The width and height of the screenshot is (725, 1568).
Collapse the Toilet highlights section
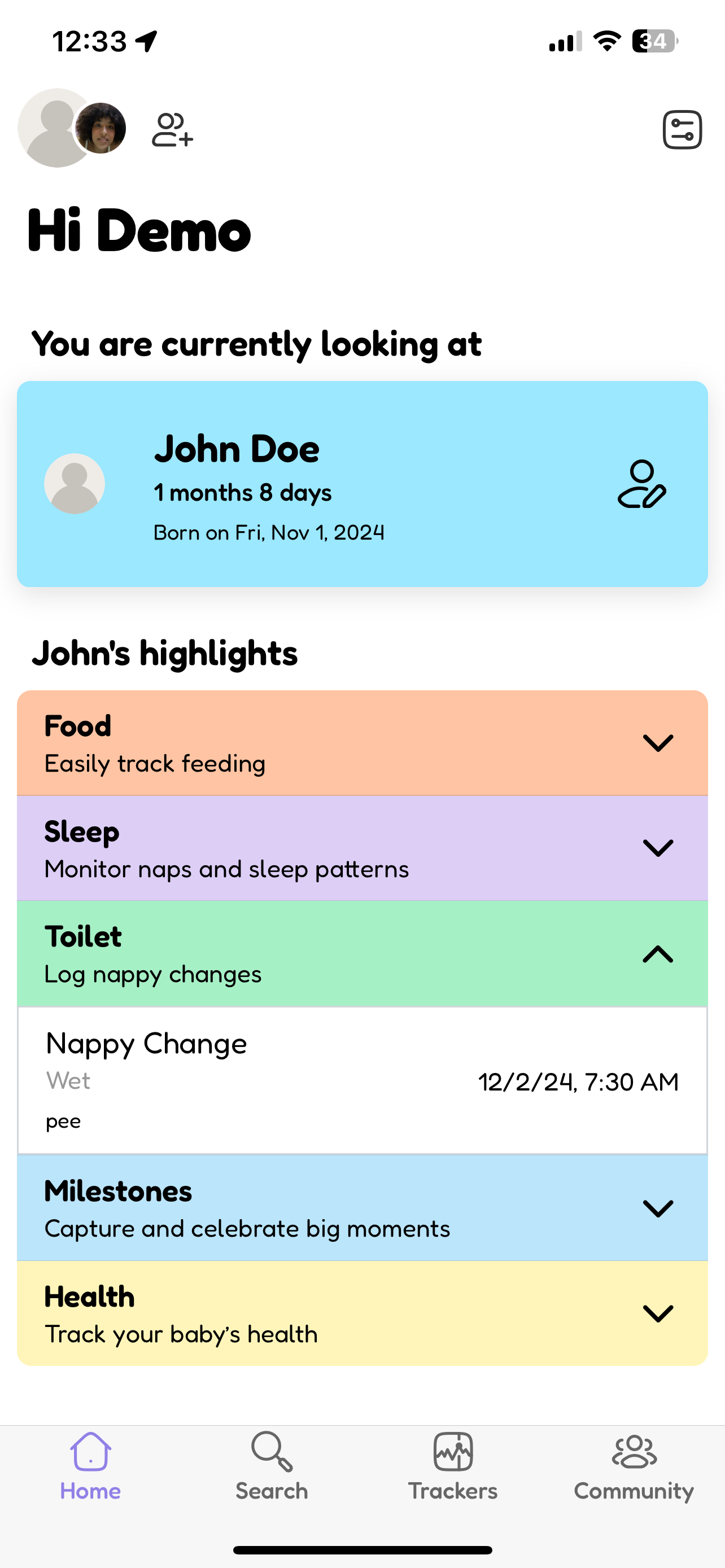pyautogui.click(x=657, y=954)
